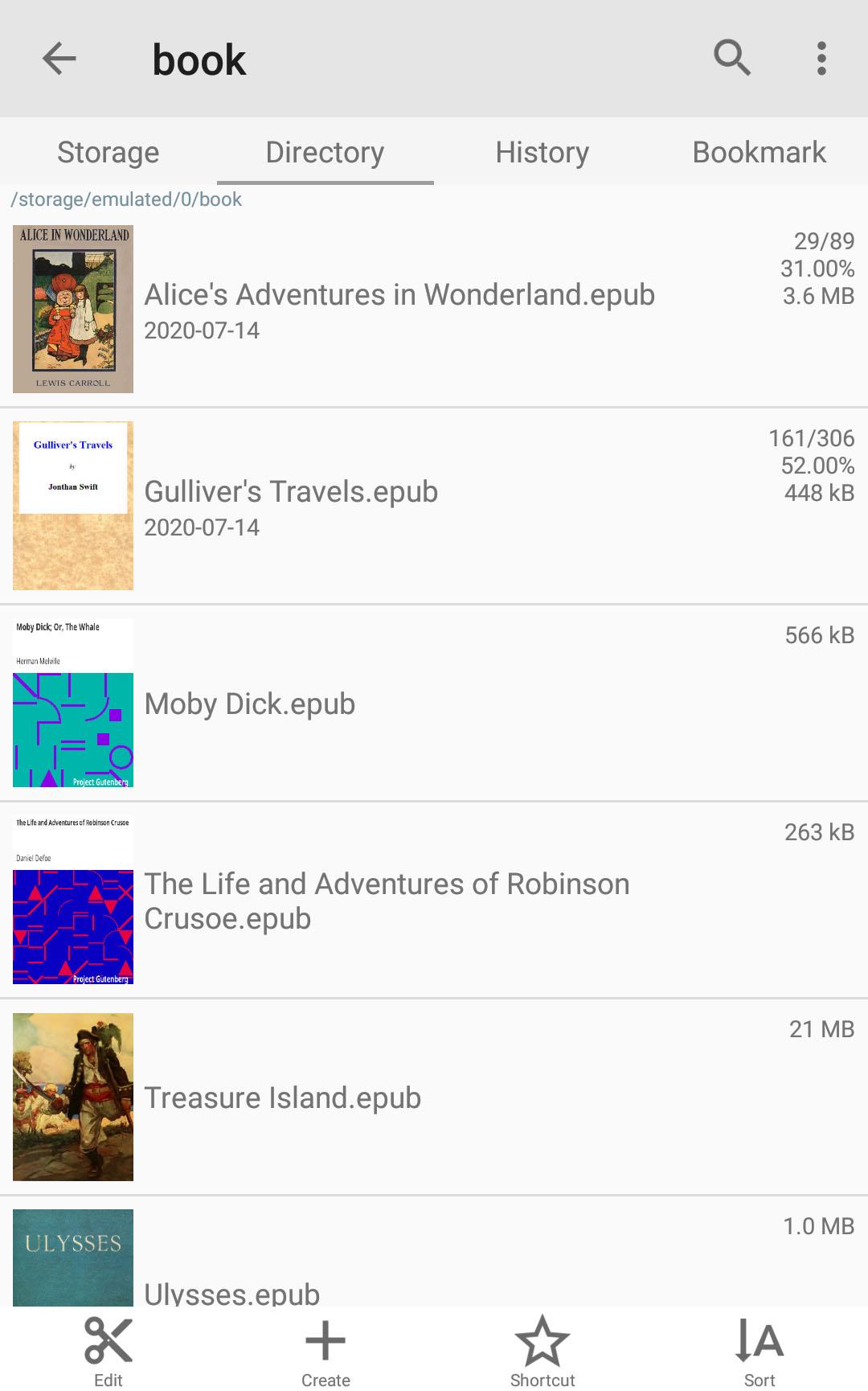Select Treasure Island.epub
868x1391 pixels.
(282, 1098)
